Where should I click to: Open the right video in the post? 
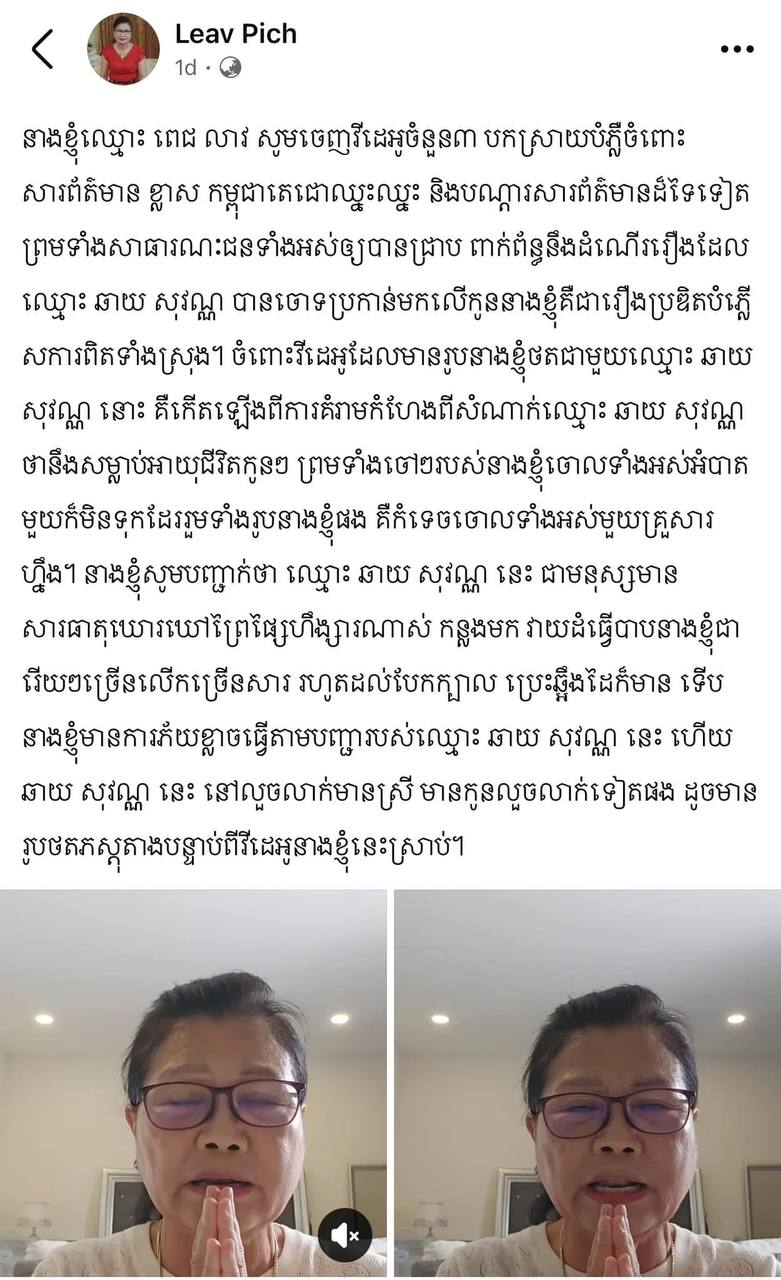587,1084
